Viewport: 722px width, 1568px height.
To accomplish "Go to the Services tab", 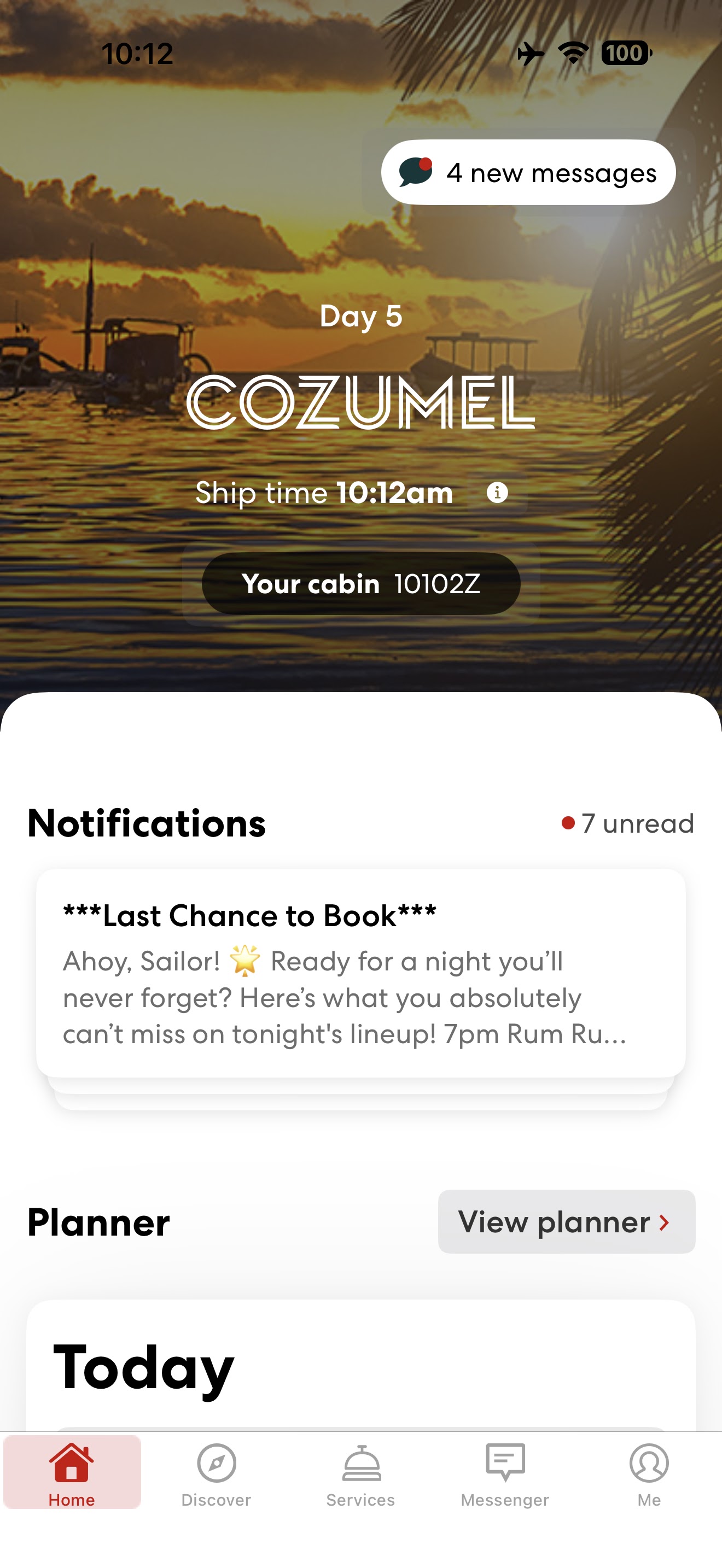I will point(360,1473).
